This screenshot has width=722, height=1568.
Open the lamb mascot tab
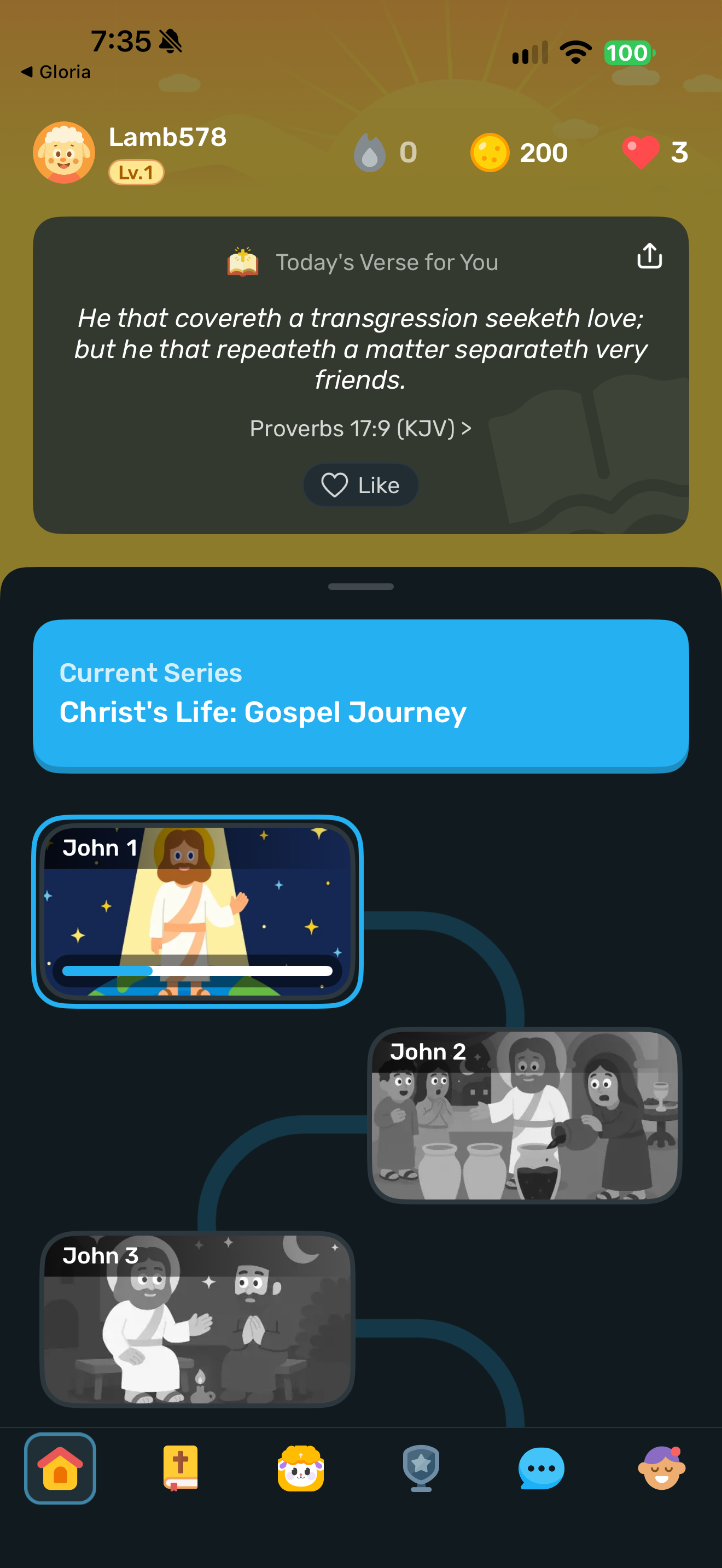point(301,1468)
